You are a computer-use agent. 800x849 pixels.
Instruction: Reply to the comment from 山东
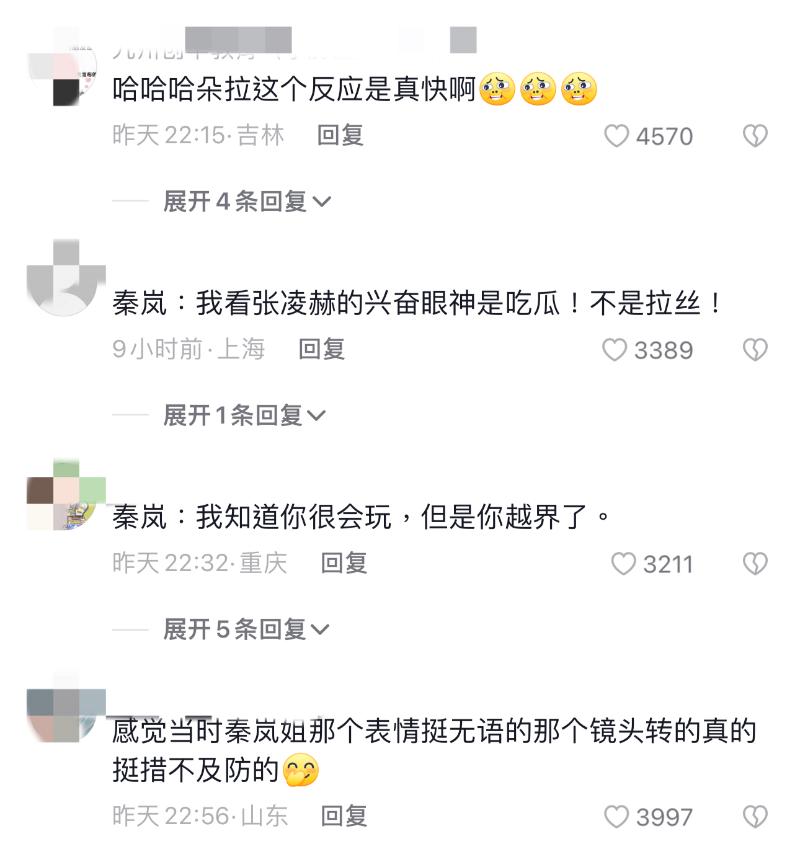coord(344,816)
